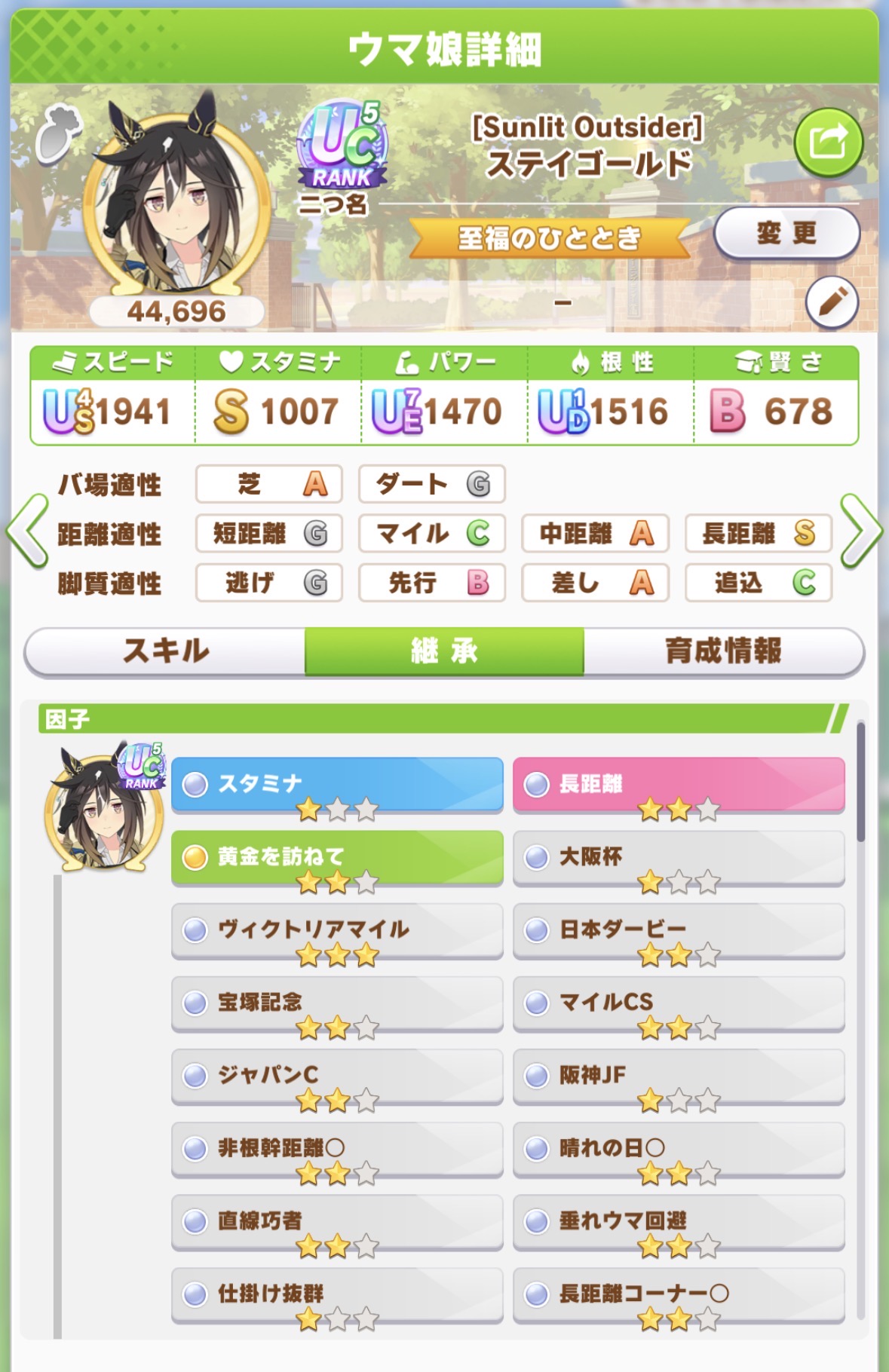889x1372 pixels.
Task: Go to the previous character with left arrow
Action: pos(27,531)
